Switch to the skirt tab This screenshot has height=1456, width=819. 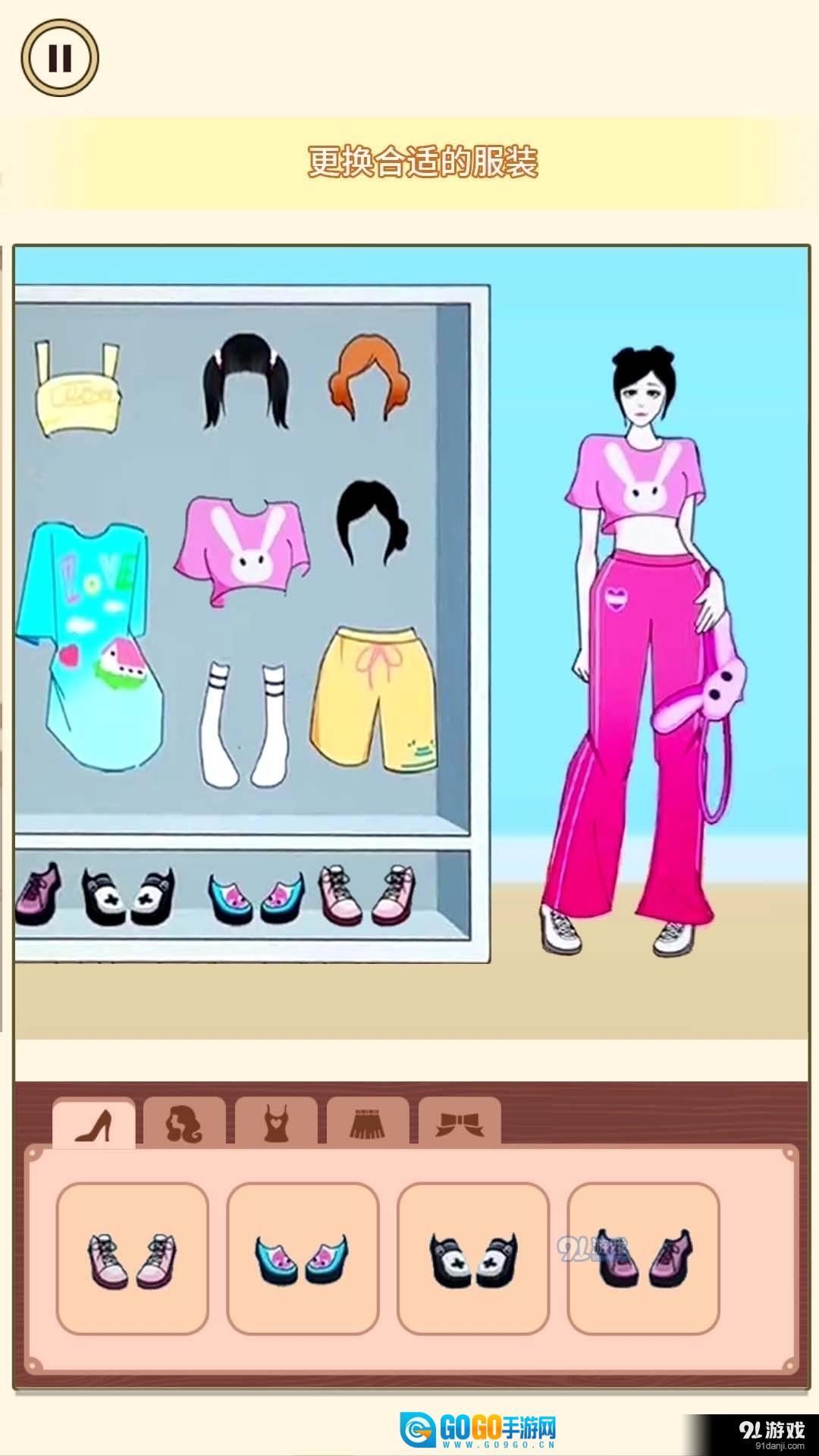tap(368, 1123)
